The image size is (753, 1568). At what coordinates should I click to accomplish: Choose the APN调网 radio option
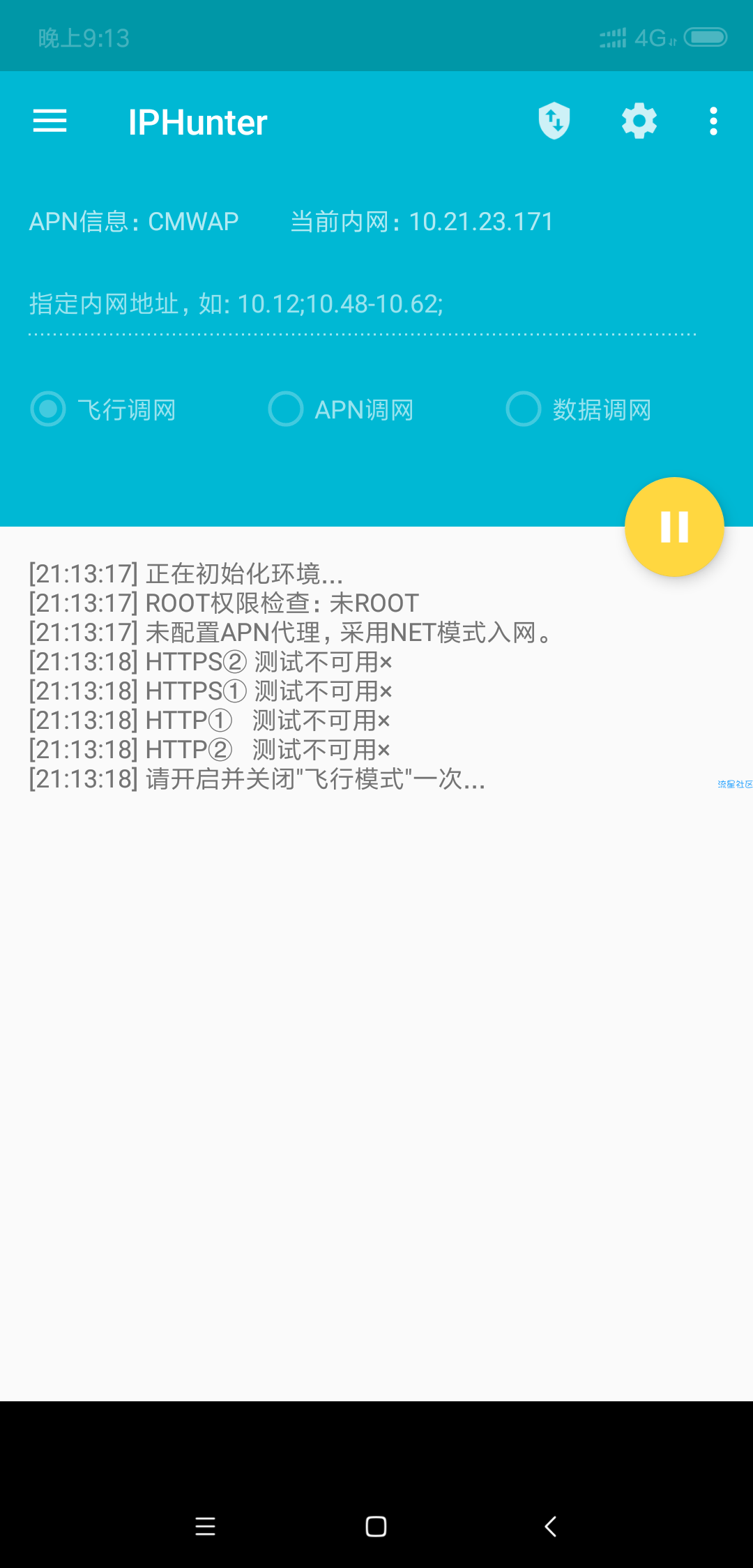point(286,409)
